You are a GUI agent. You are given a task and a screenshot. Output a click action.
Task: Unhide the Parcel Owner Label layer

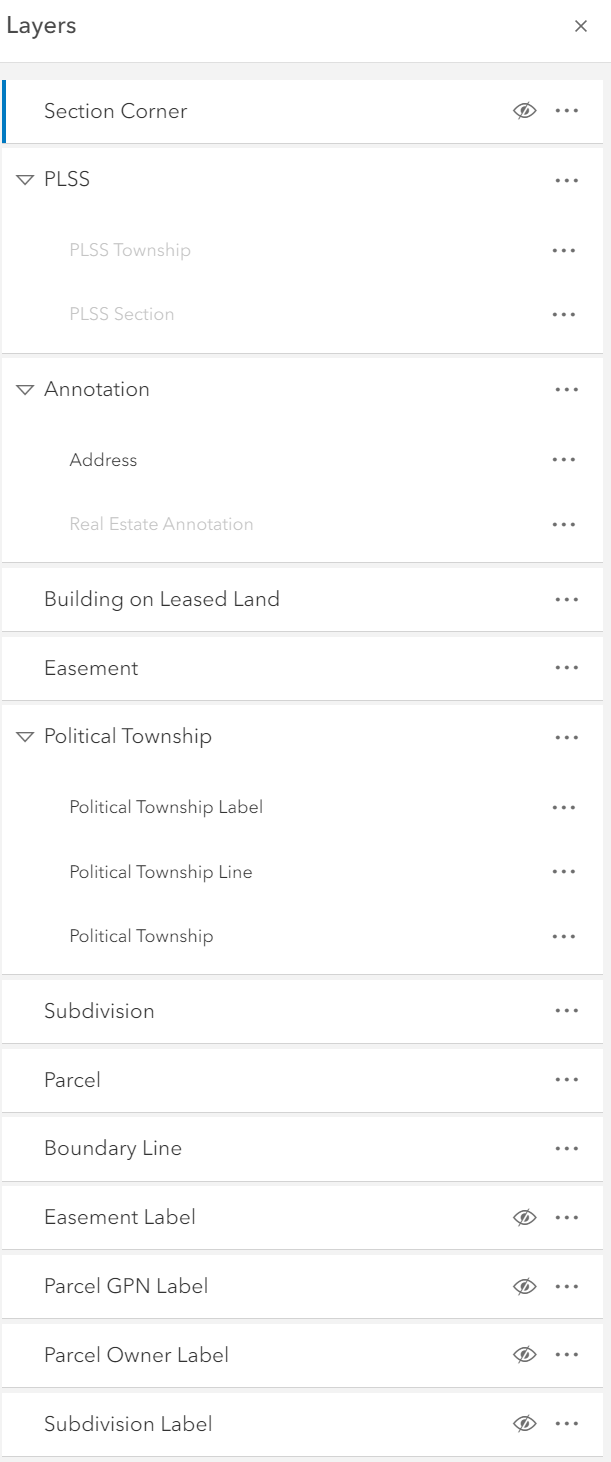coord(524,1355)
